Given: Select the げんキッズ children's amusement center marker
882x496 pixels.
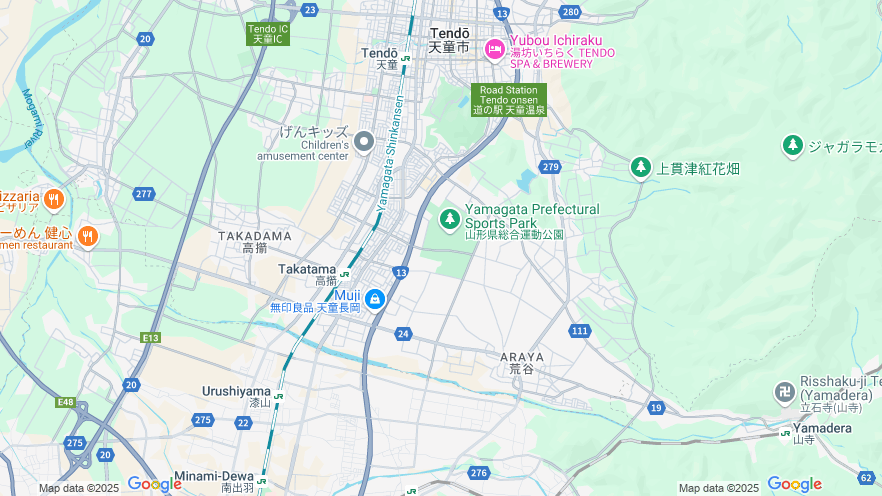Looking at the screenshot, I should tap(364, 142).
